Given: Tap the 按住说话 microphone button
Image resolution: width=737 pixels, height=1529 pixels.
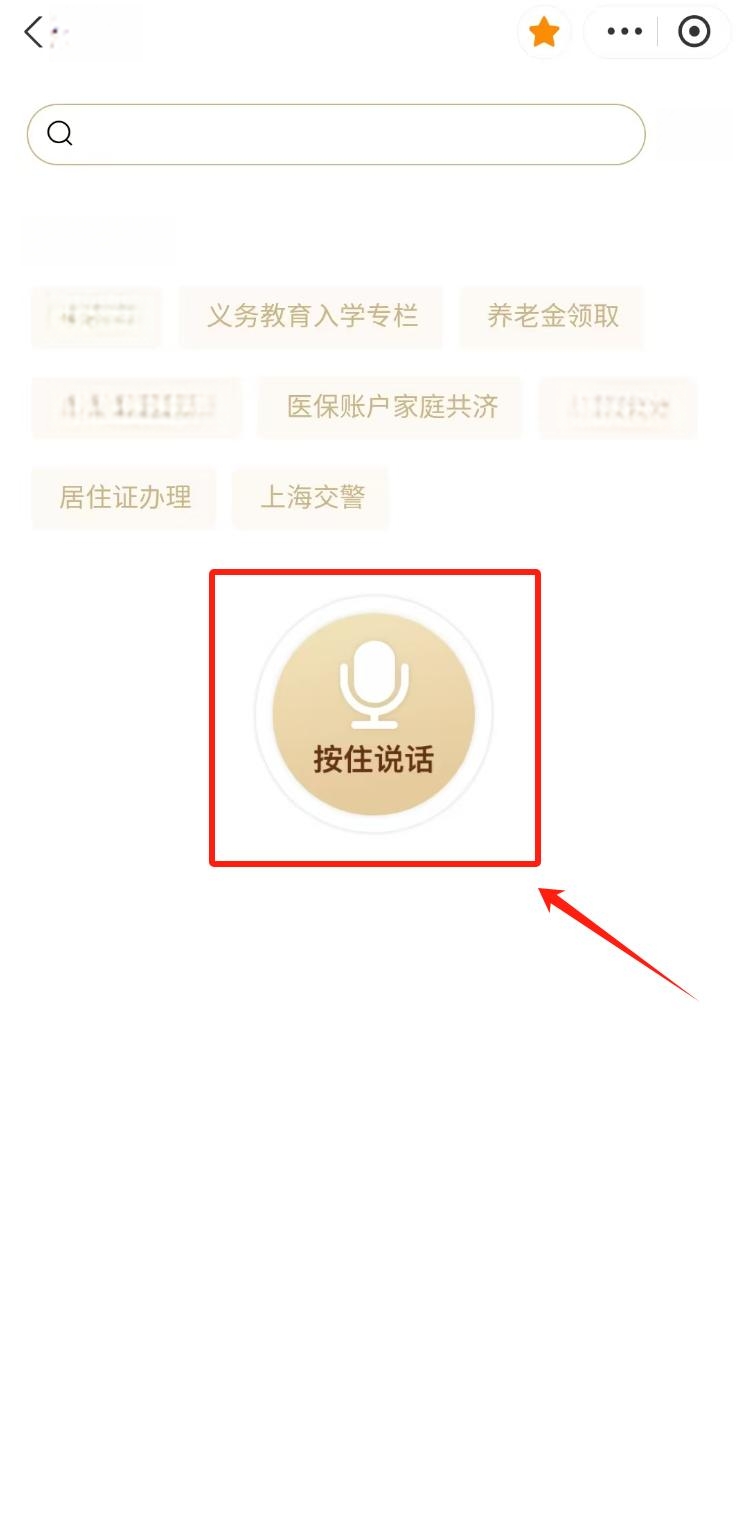Looking at the screenshot, I should pyautogui.click(x=373, y=714).
